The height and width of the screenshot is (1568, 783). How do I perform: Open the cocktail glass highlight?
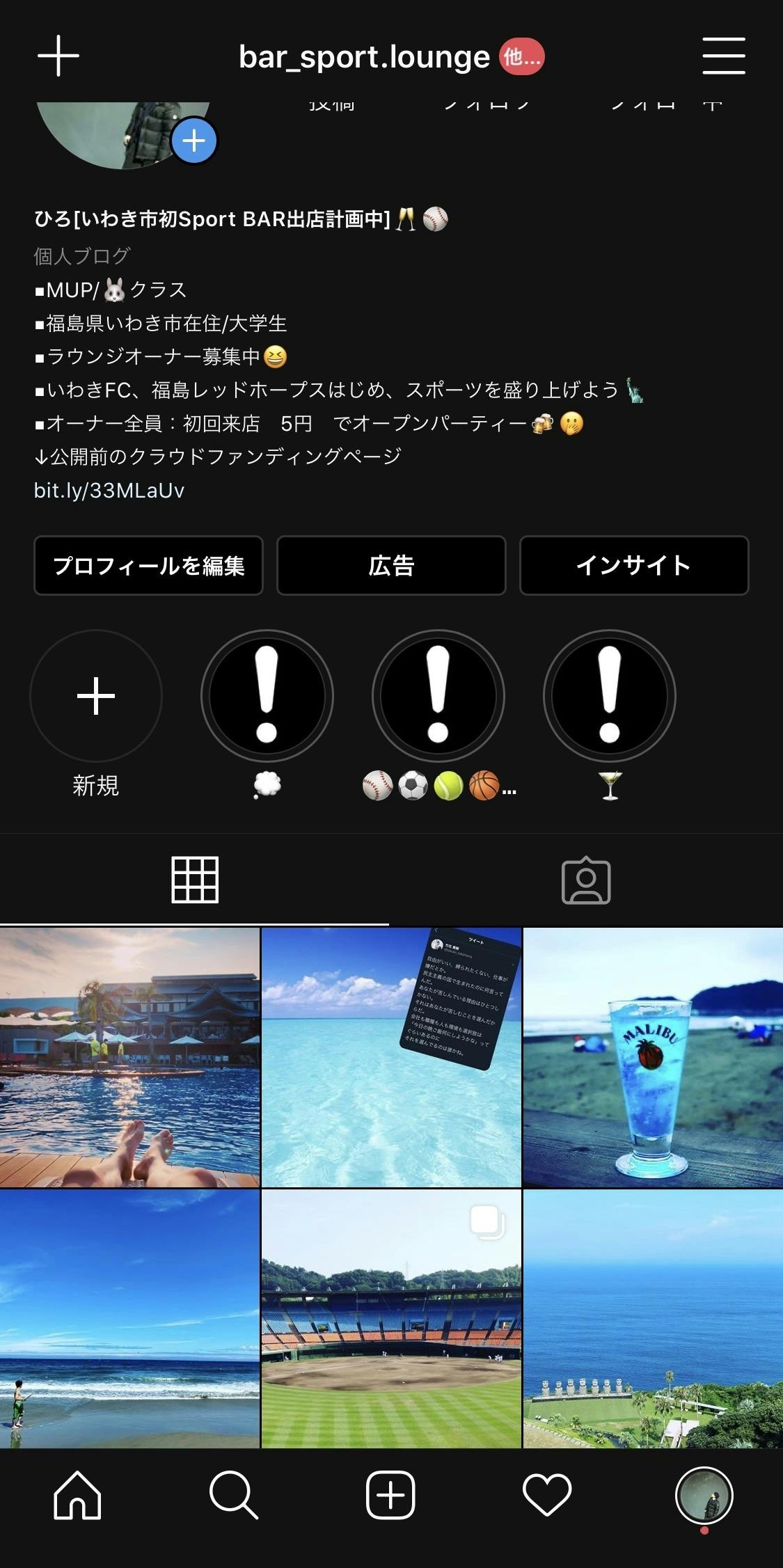tap(610, 696)
